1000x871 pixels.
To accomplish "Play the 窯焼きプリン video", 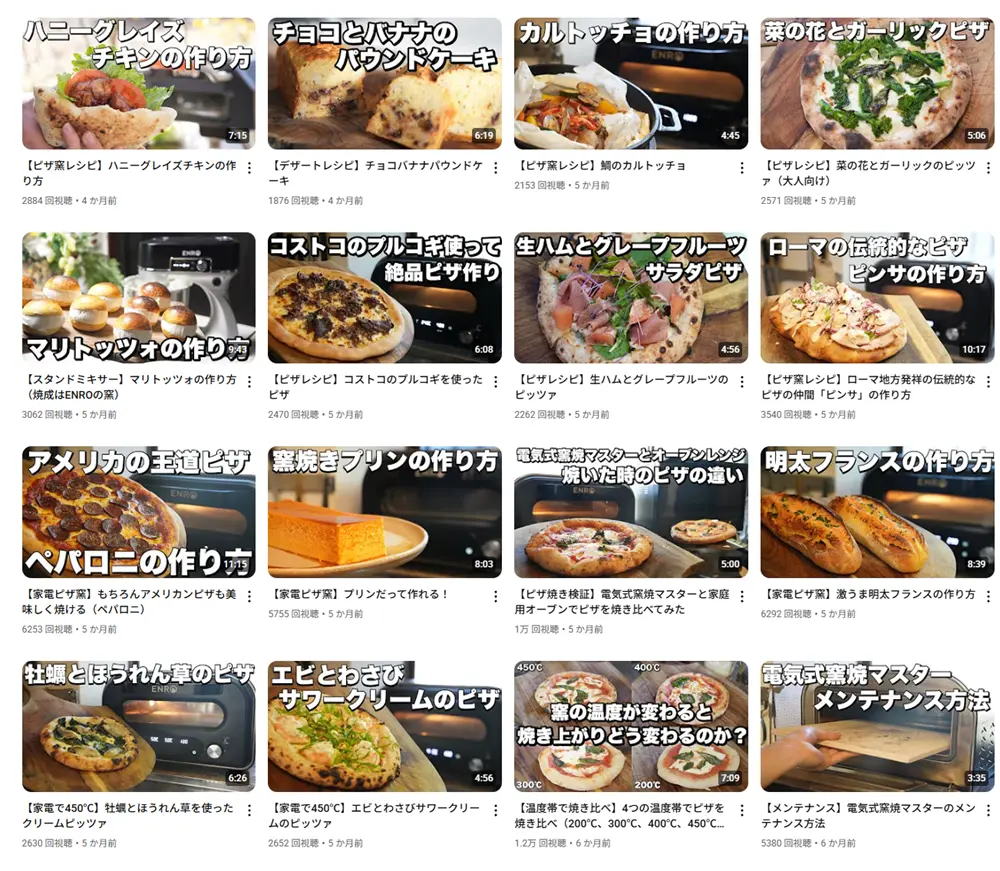I will pos(384,511).
